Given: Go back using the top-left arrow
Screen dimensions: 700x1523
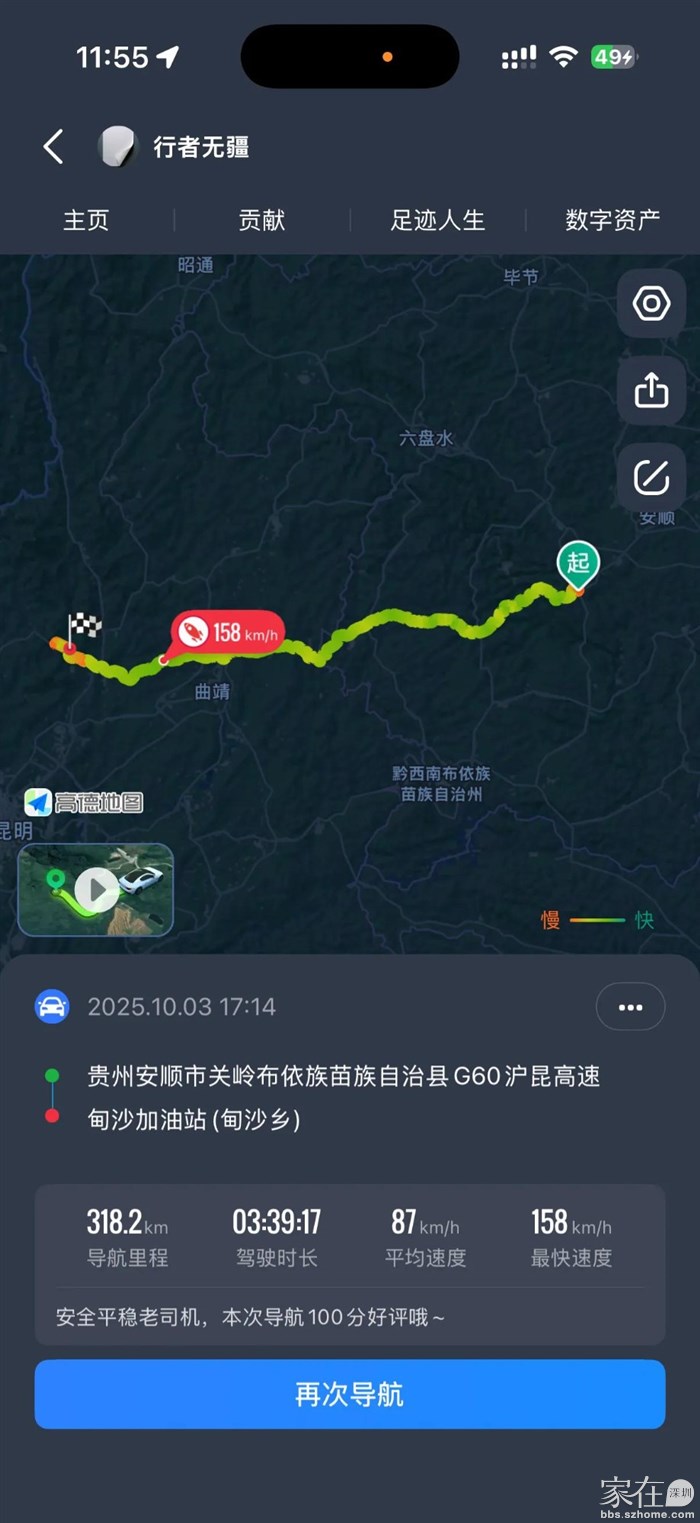Looking at the screenshot, I should pos(54,147).
